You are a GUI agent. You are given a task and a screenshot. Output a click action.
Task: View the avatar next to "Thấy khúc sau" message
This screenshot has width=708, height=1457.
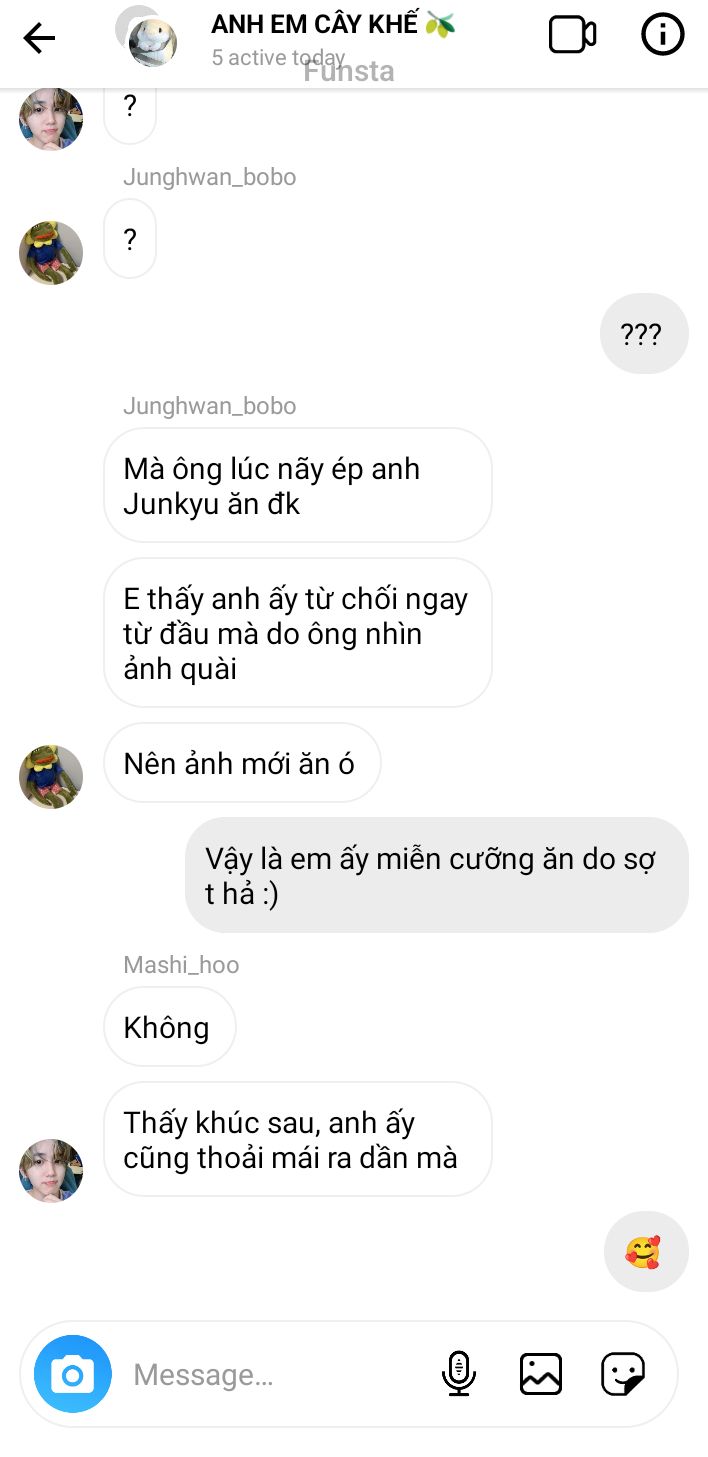click(x=51, y=1170)
